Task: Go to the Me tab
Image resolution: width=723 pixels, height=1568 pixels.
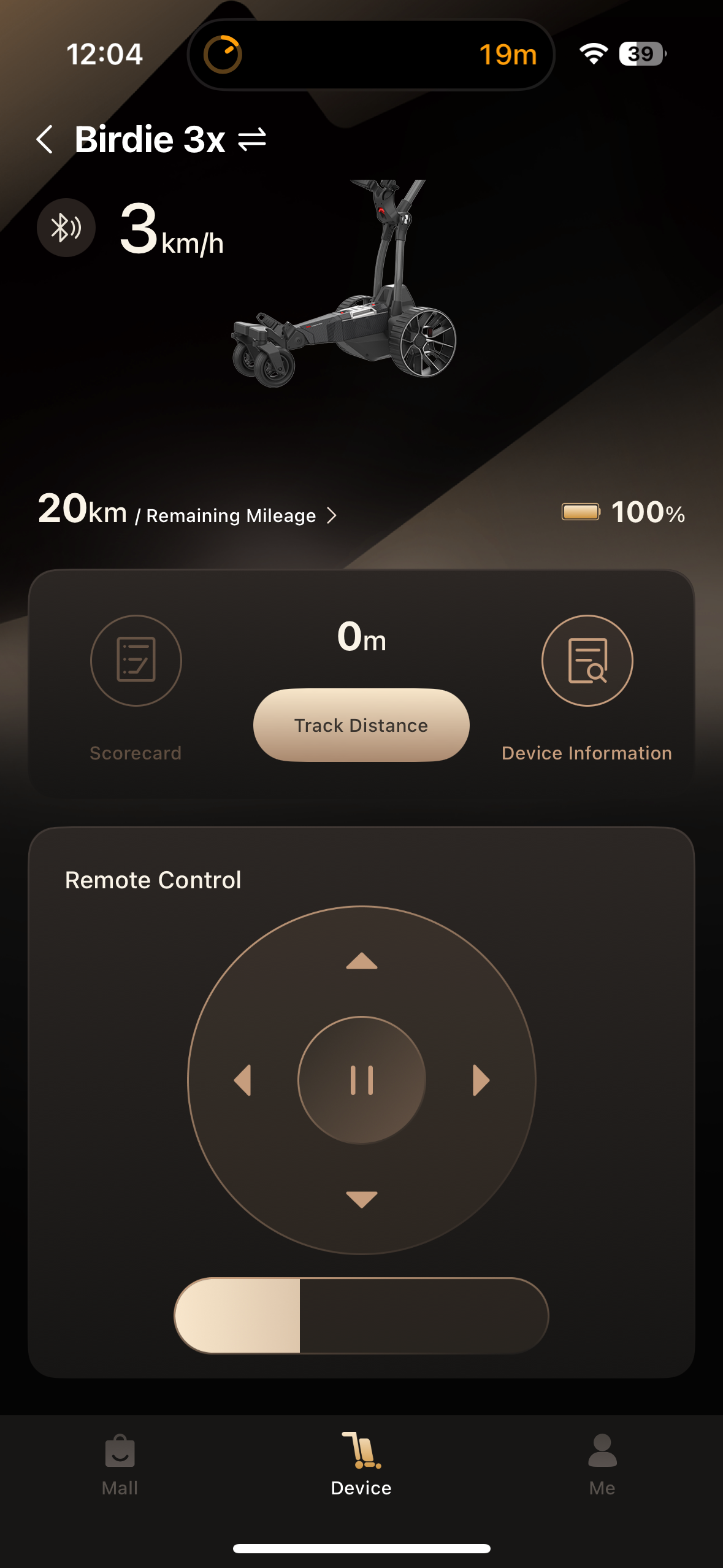Action: [x=602, y=1465]
